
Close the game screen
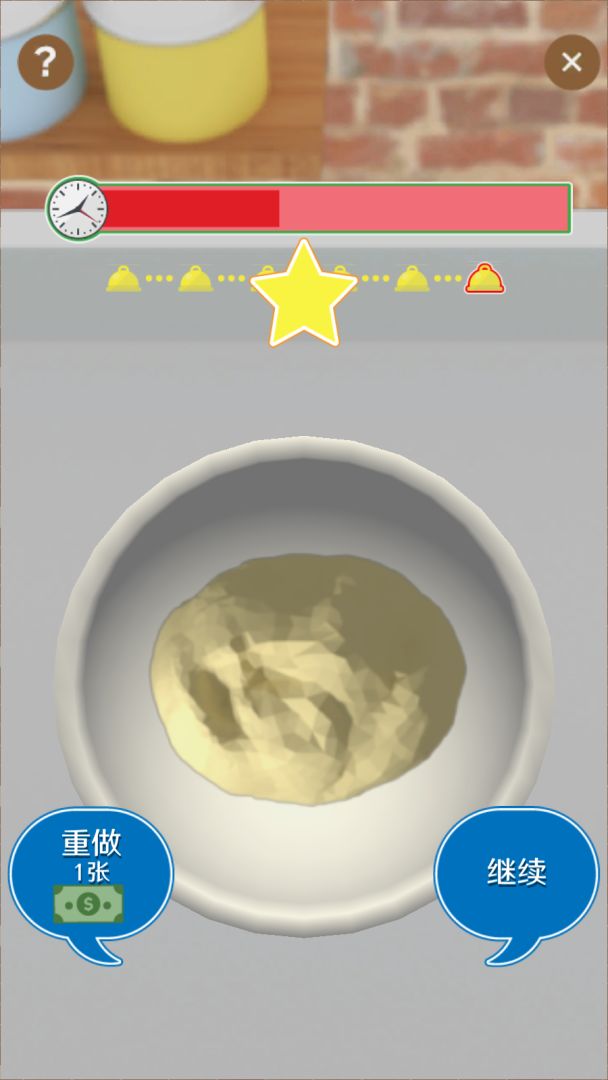click(571, 63)
